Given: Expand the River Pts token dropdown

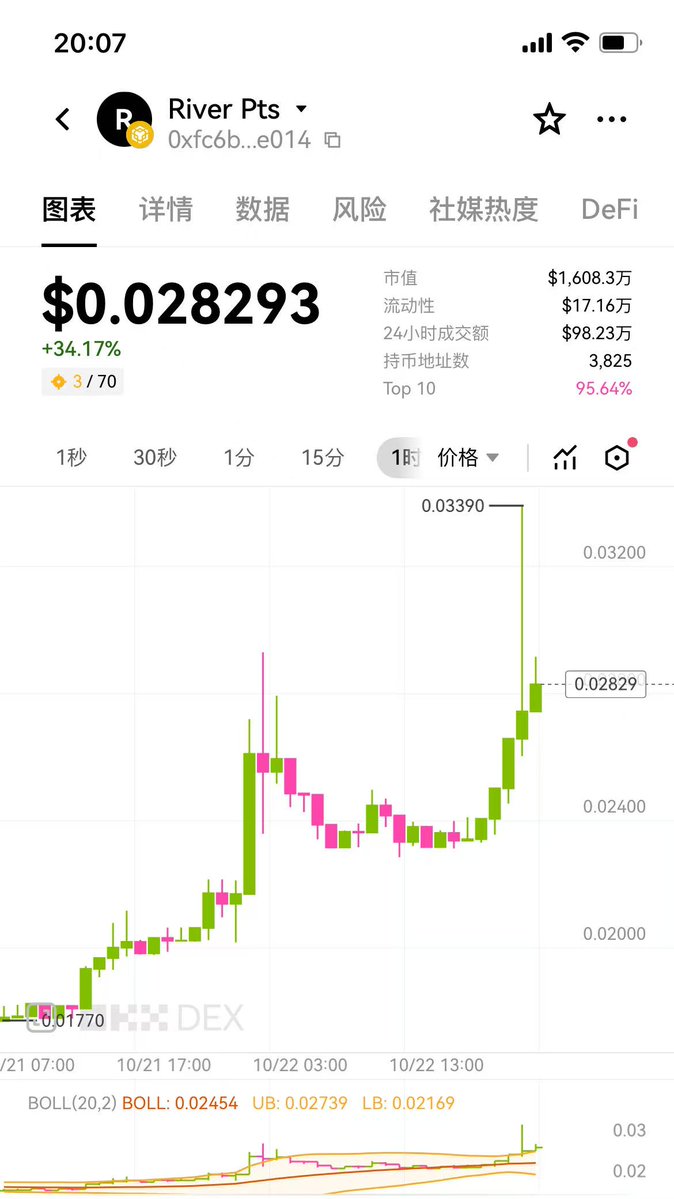Looking at the screenshot, I should (x=301, y=108).
